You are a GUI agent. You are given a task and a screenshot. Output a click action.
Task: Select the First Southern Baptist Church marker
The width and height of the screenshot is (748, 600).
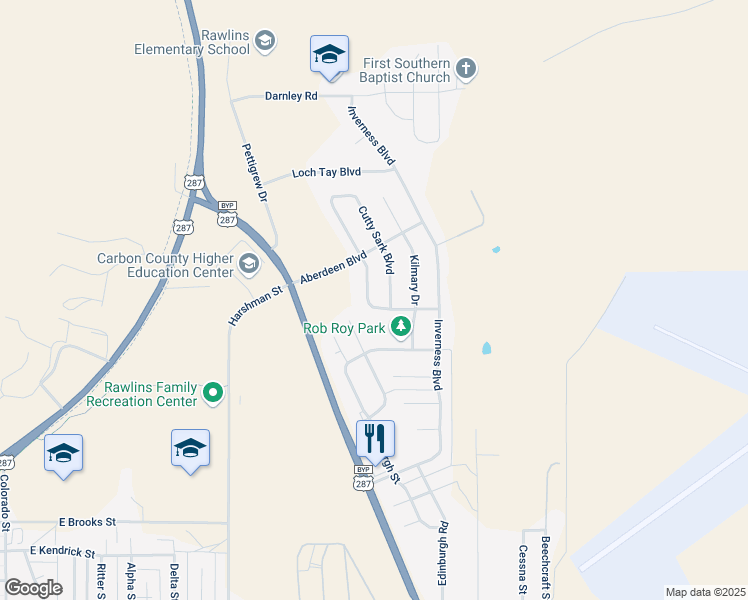465,68
